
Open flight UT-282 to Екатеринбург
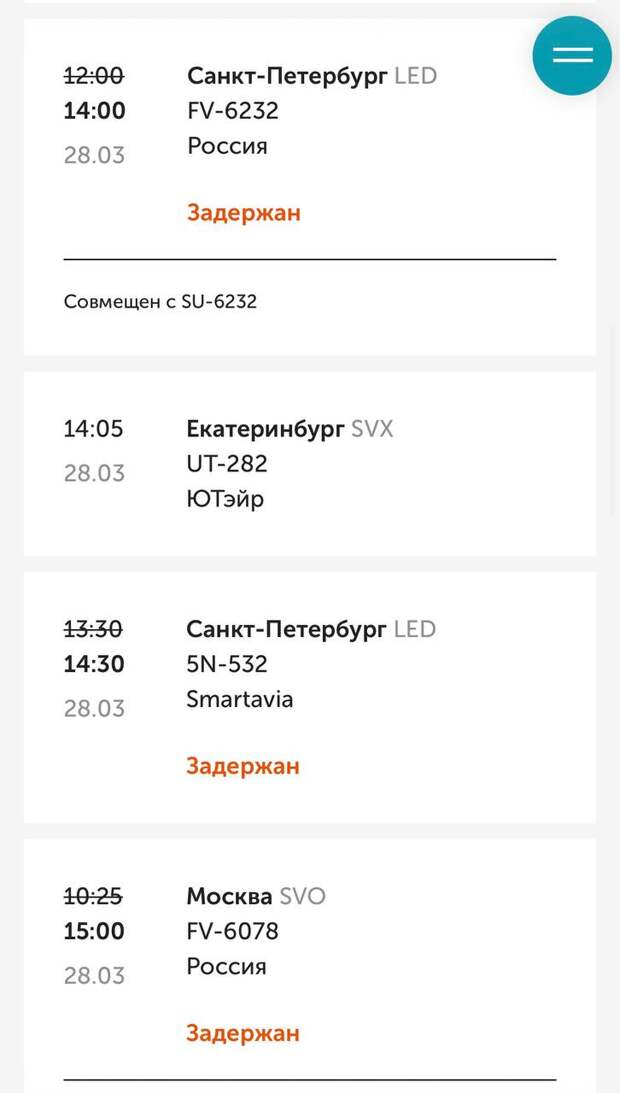(x=310, y=464)
